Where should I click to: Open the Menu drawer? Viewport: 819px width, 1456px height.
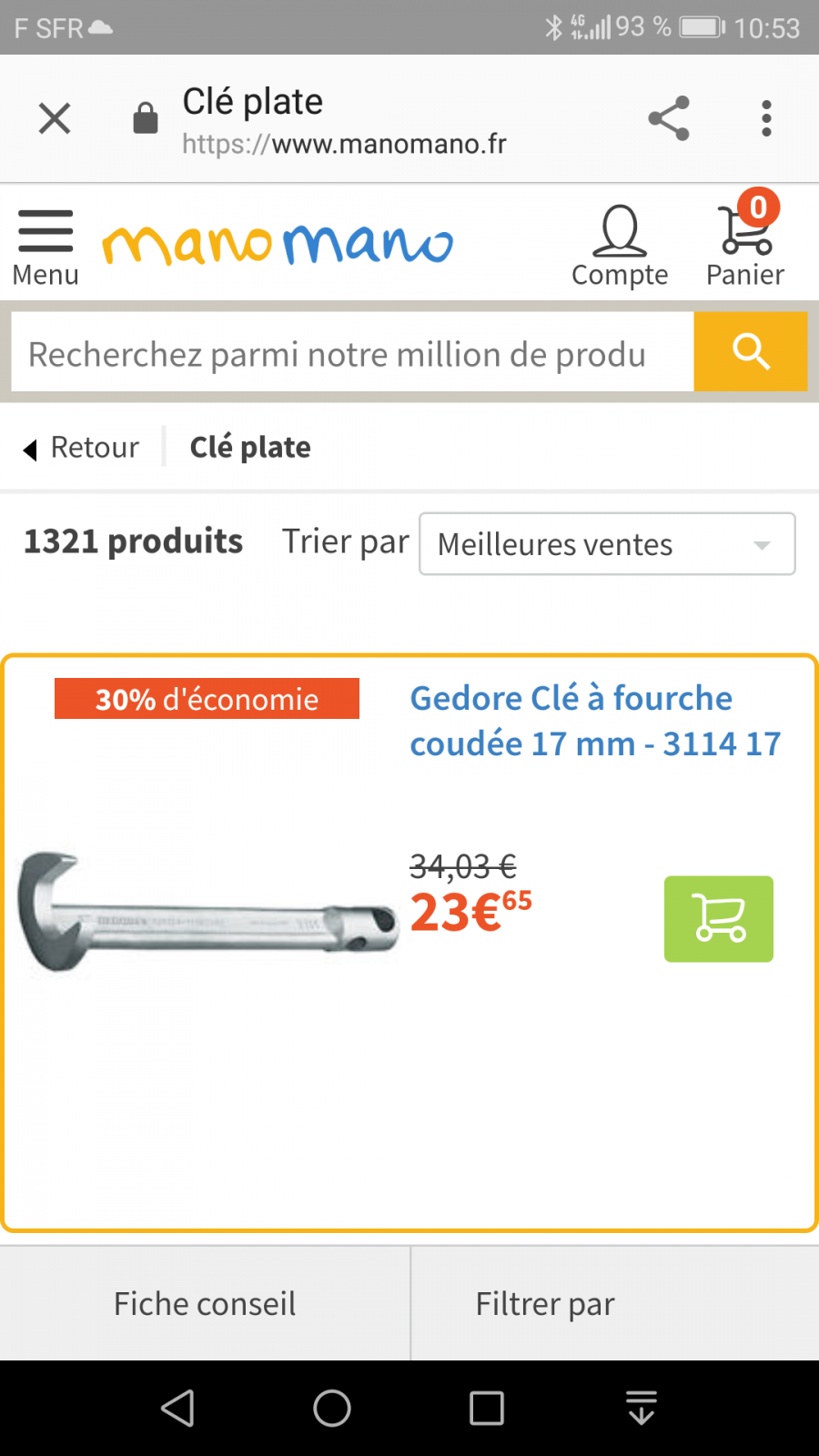pyautogui.click(x=45, y=246)
